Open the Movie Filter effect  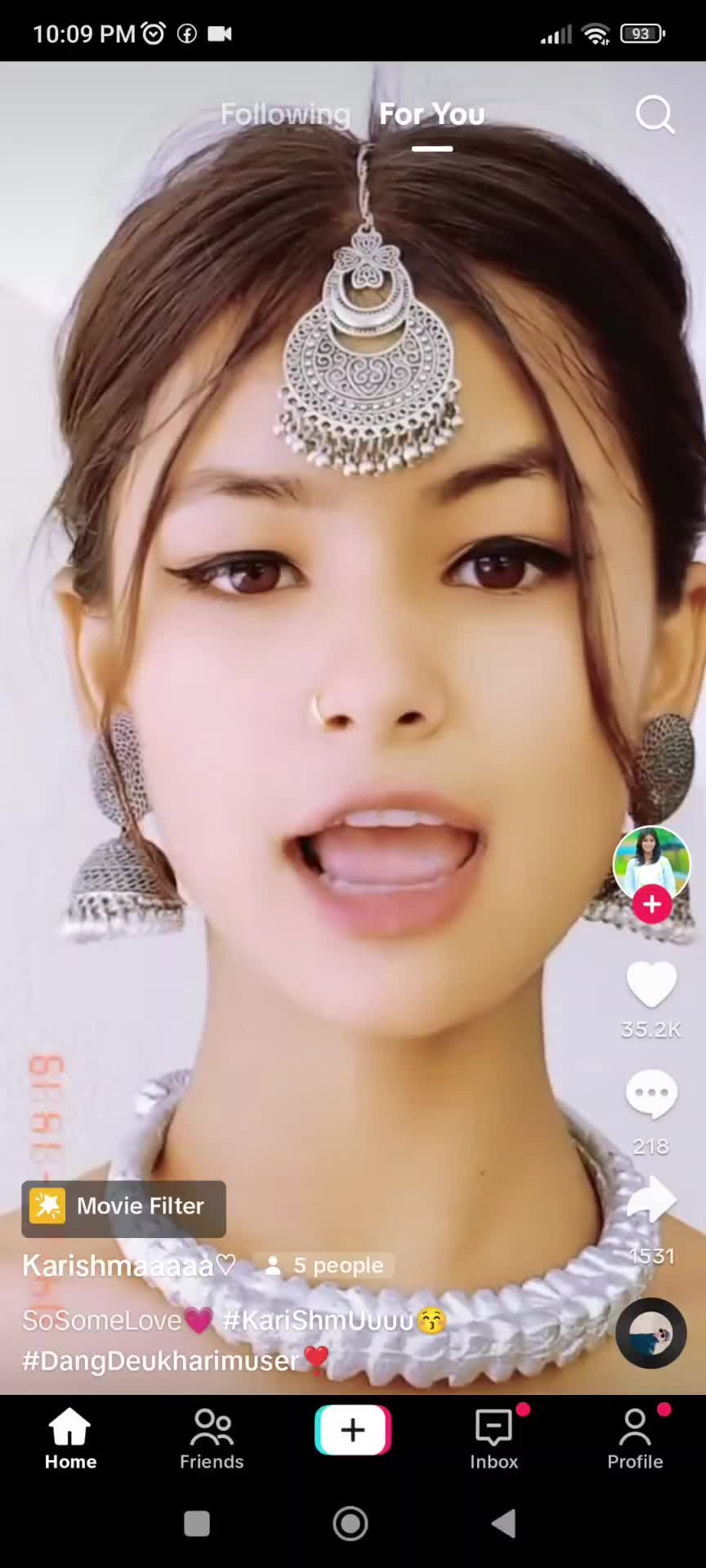(124, 1207)
